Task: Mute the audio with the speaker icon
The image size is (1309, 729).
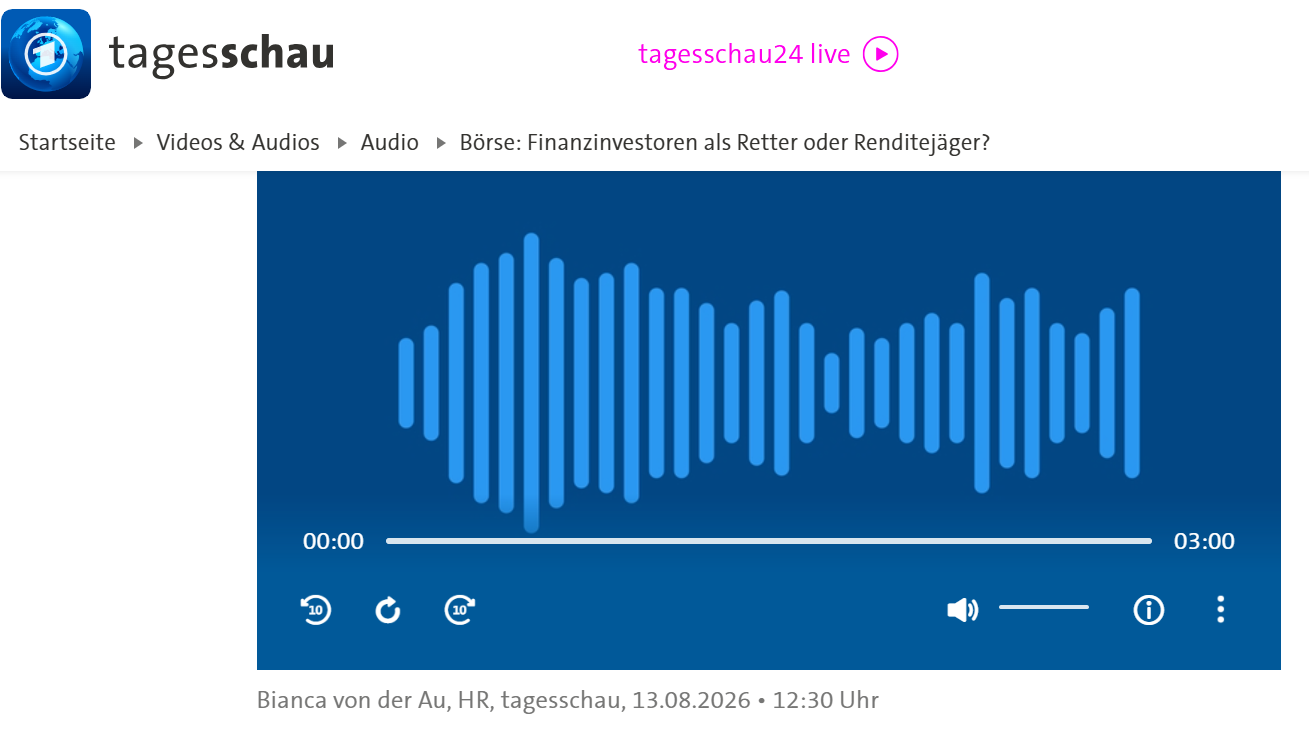Action: (x=962, y=609)
